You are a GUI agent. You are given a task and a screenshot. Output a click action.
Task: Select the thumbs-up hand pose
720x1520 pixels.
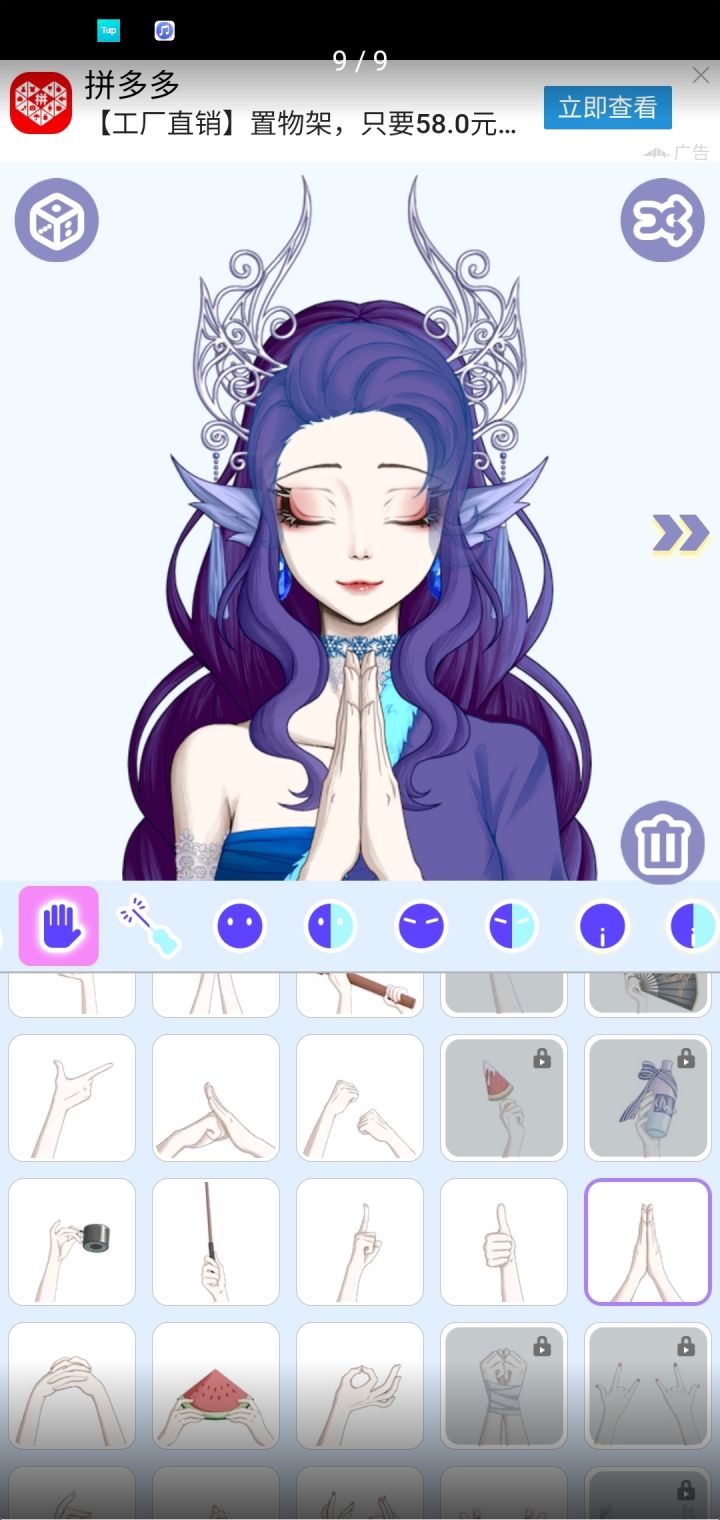click(x=504, y=1242)
